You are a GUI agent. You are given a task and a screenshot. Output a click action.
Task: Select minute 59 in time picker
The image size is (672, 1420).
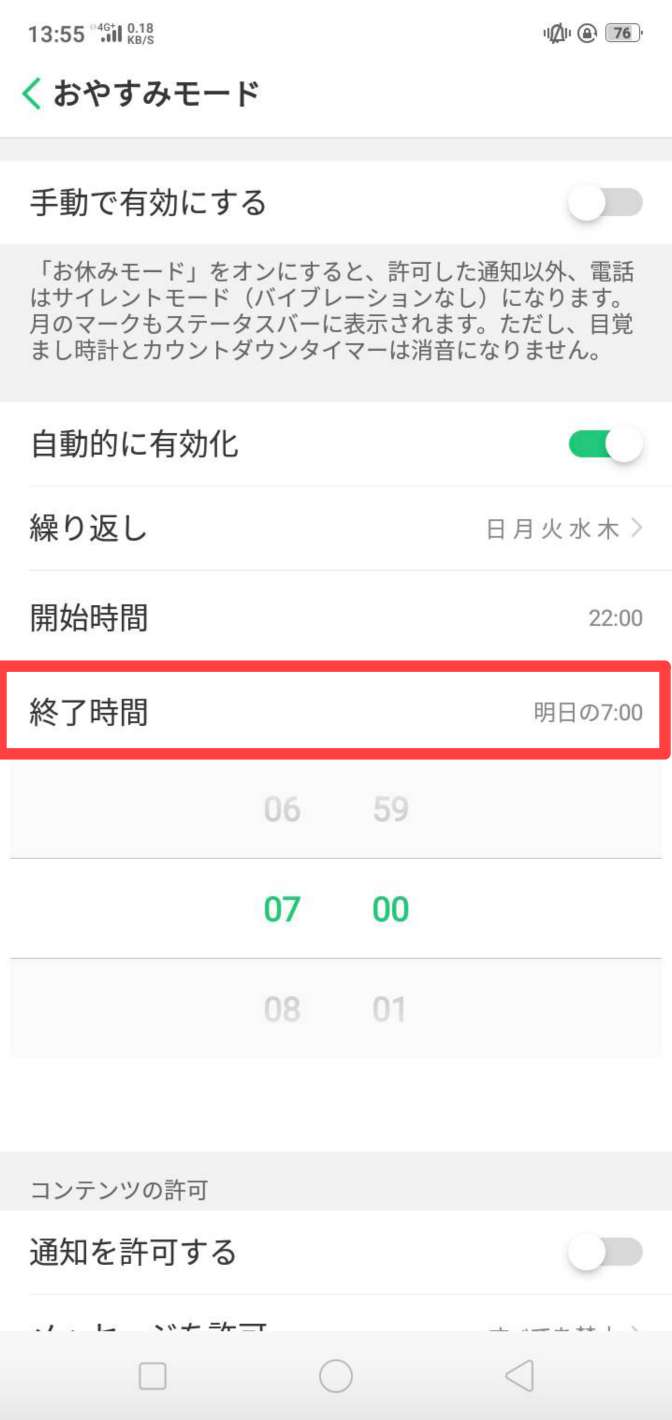(390, 809)
